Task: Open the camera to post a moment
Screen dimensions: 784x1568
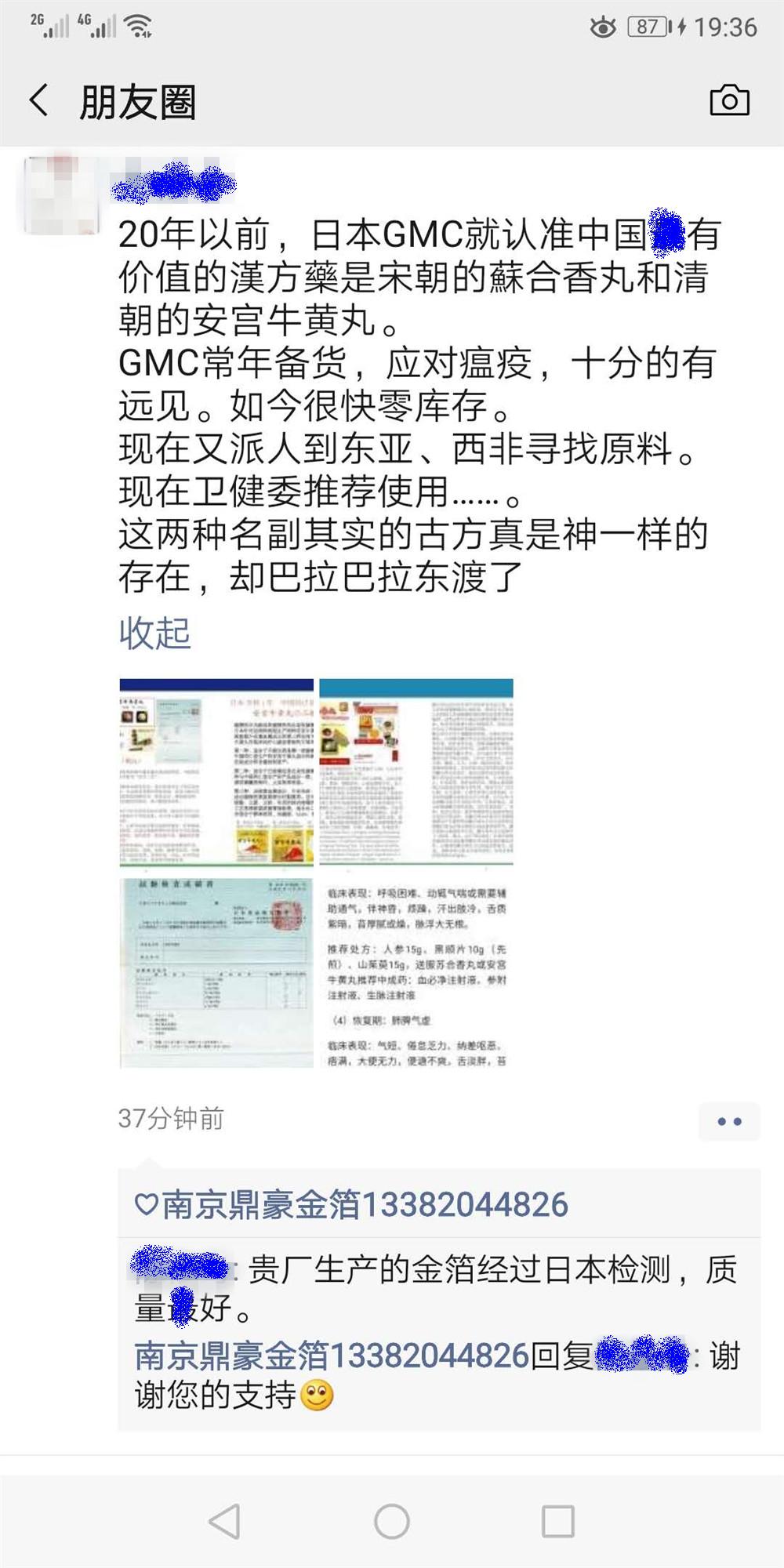Action: click(x=729, y=100)
